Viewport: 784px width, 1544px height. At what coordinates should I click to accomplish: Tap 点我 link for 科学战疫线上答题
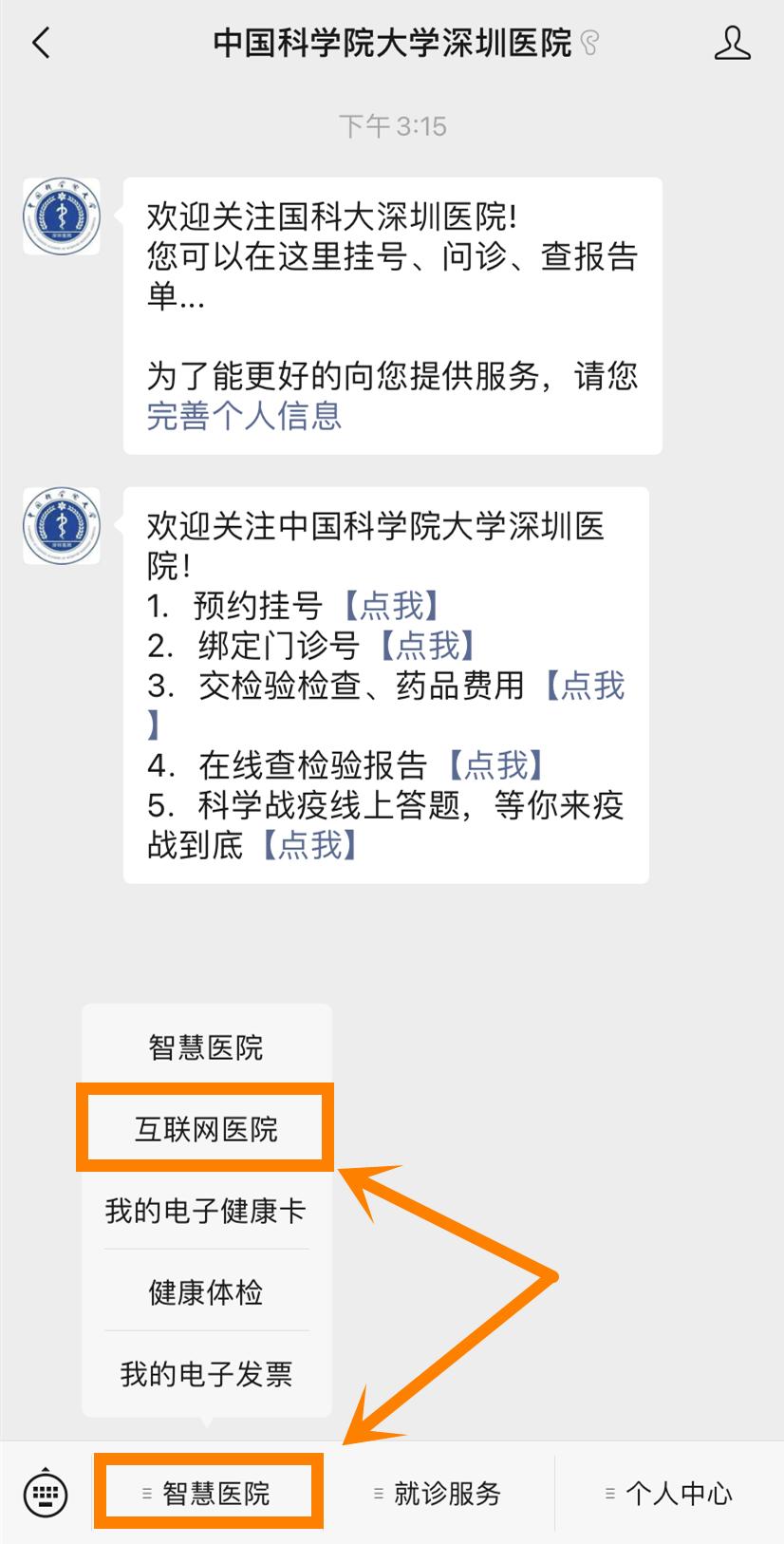[309, 844]
